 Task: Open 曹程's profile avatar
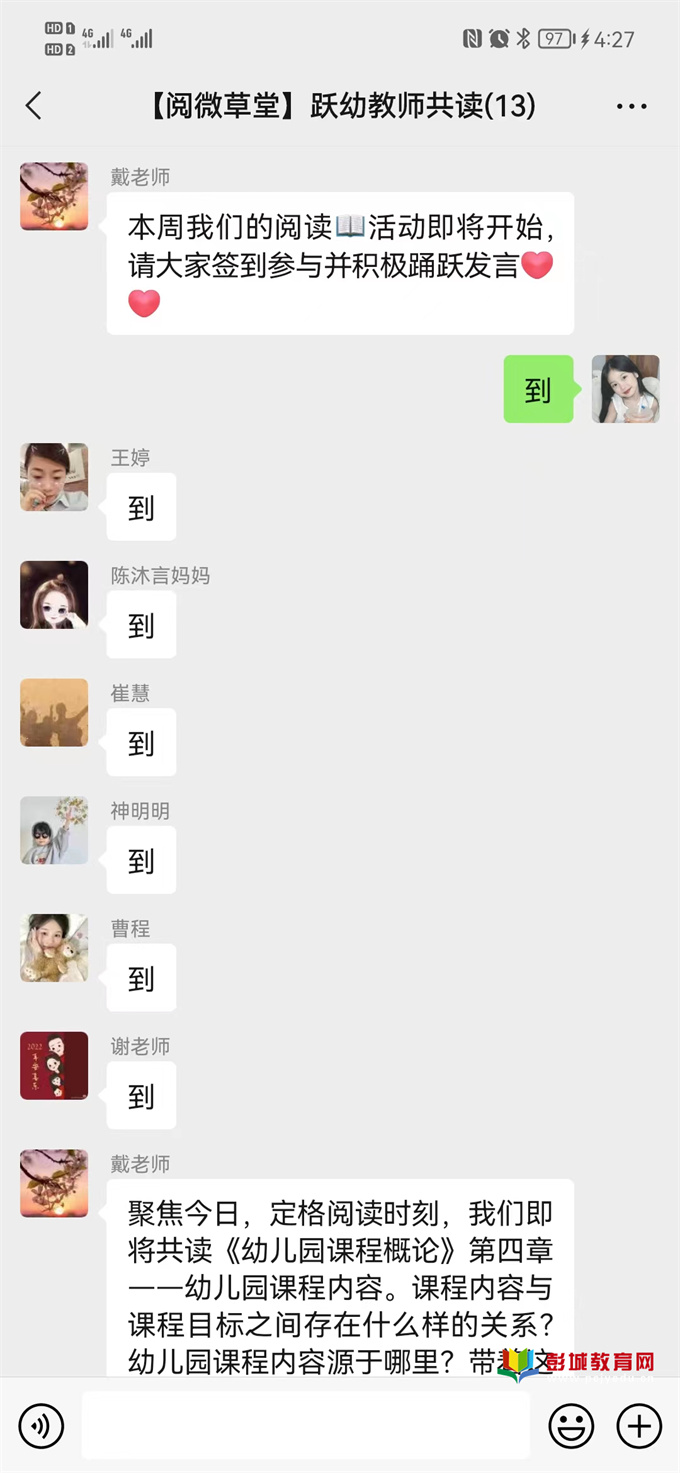54,948
